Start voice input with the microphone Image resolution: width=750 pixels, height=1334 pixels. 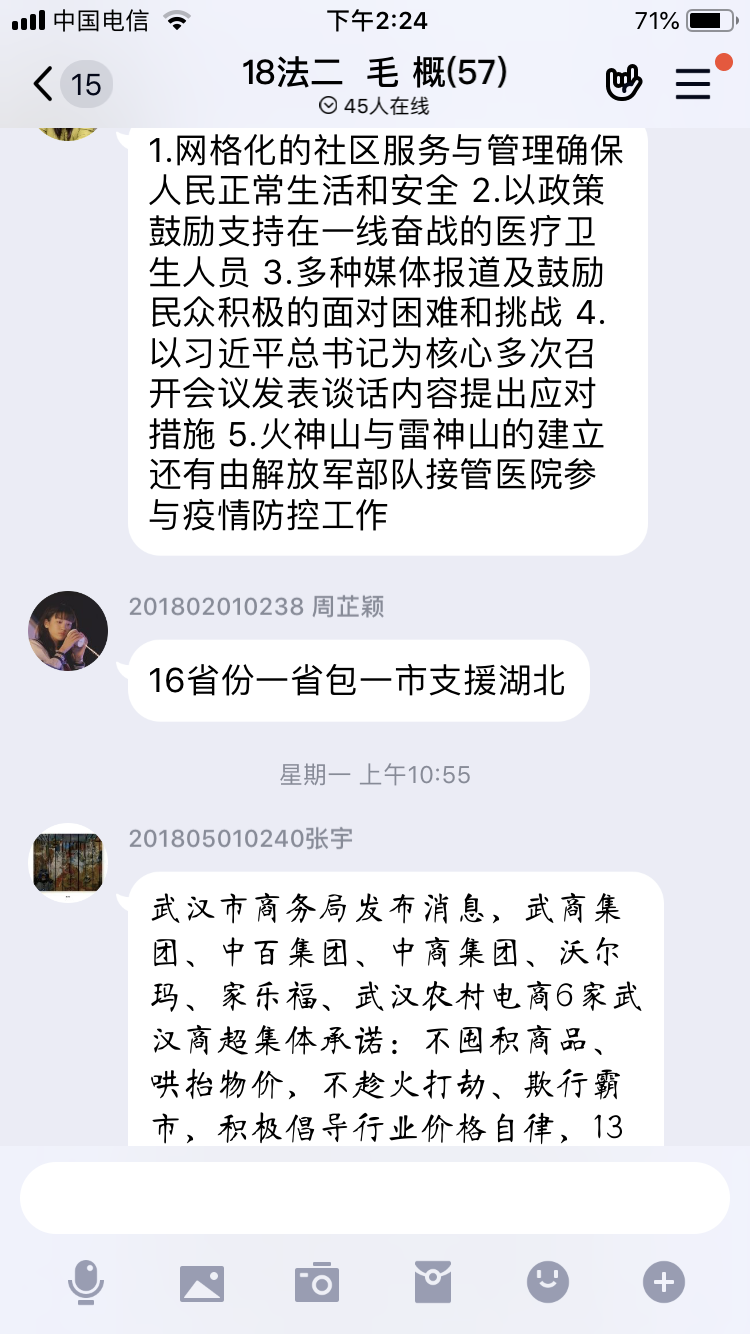pyautogui.click(x=86, y=1282)
